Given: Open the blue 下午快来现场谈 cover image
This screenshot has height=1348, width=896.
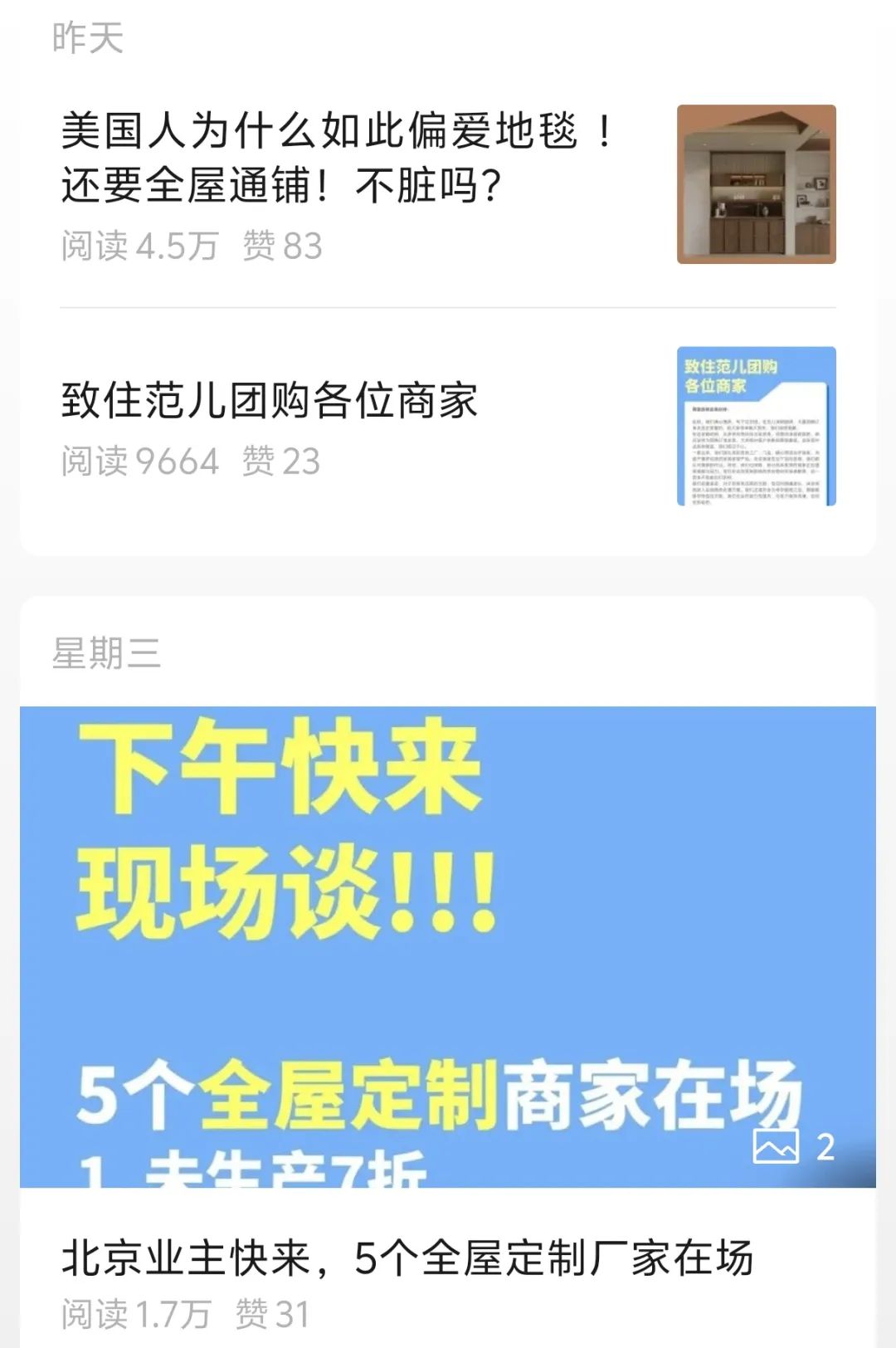Looking at the screenshot, I should (x=448, y=946).
